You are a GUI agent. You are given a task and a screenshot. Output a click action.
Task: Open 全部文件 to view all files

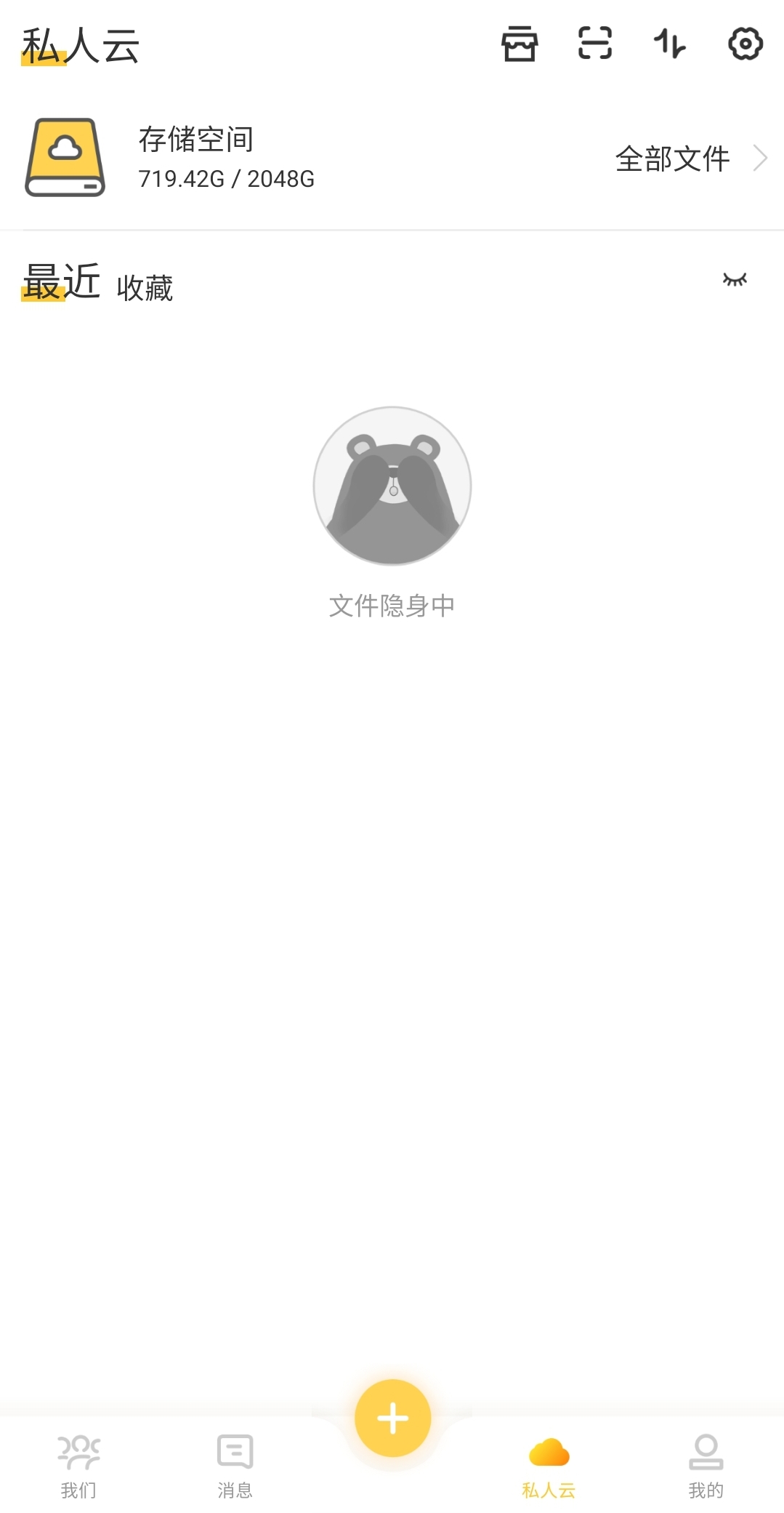(x=689, y=158)
